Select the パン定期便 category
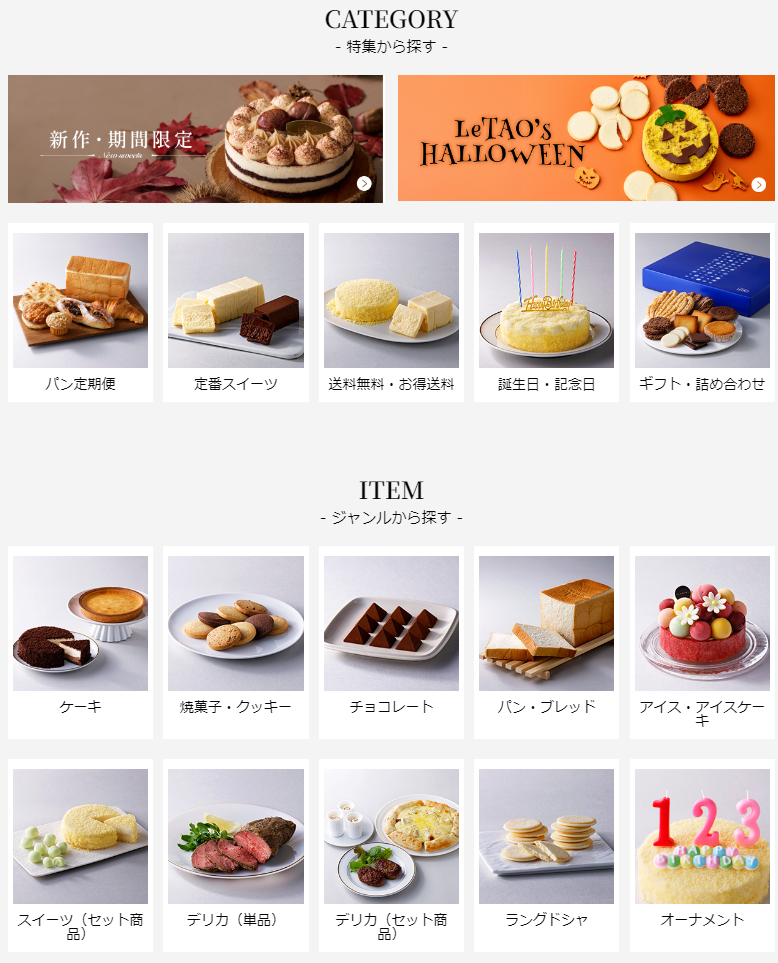This screenshot has width=778, height=963. click(80, 312)
